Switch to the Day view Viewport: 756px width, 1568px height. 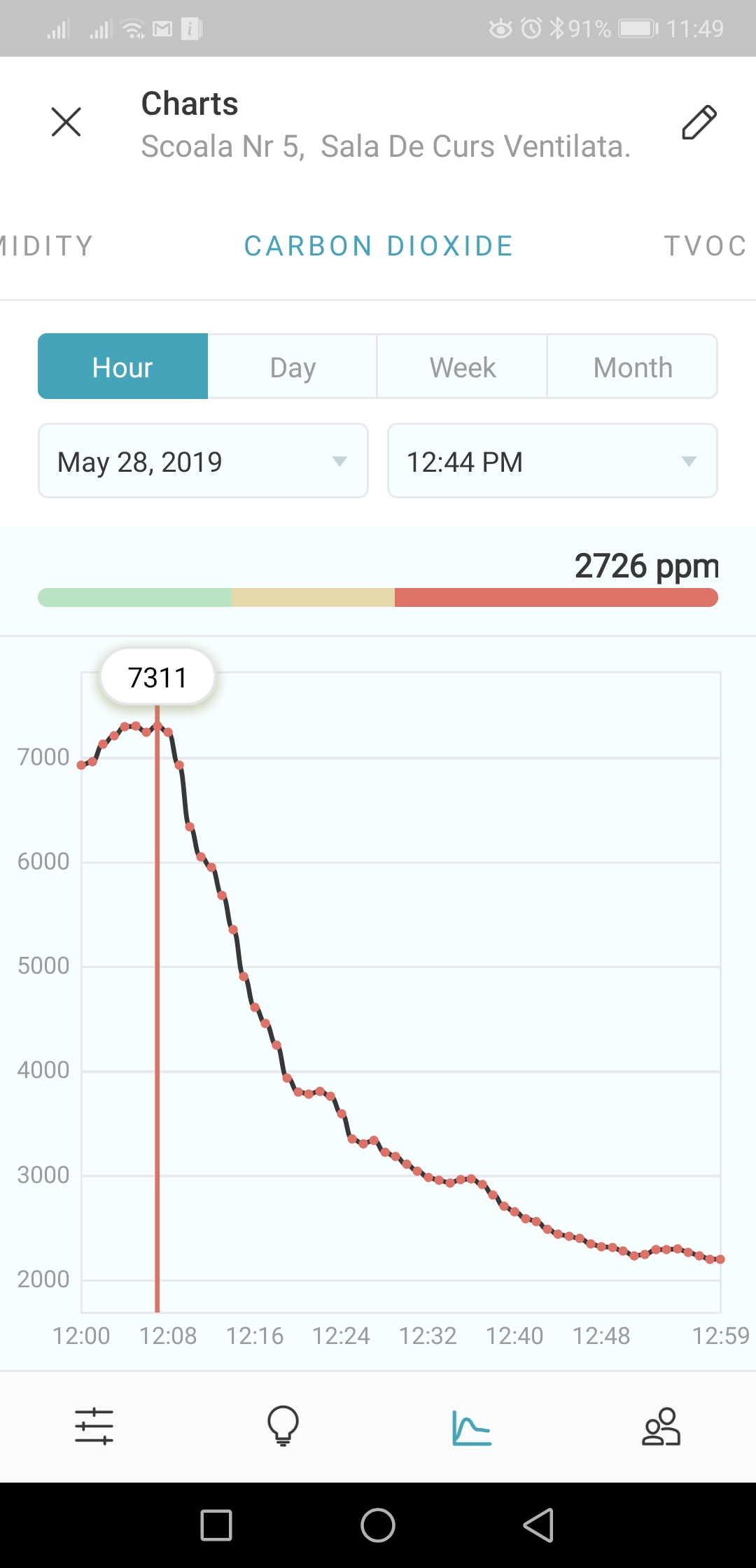[293, 367]
